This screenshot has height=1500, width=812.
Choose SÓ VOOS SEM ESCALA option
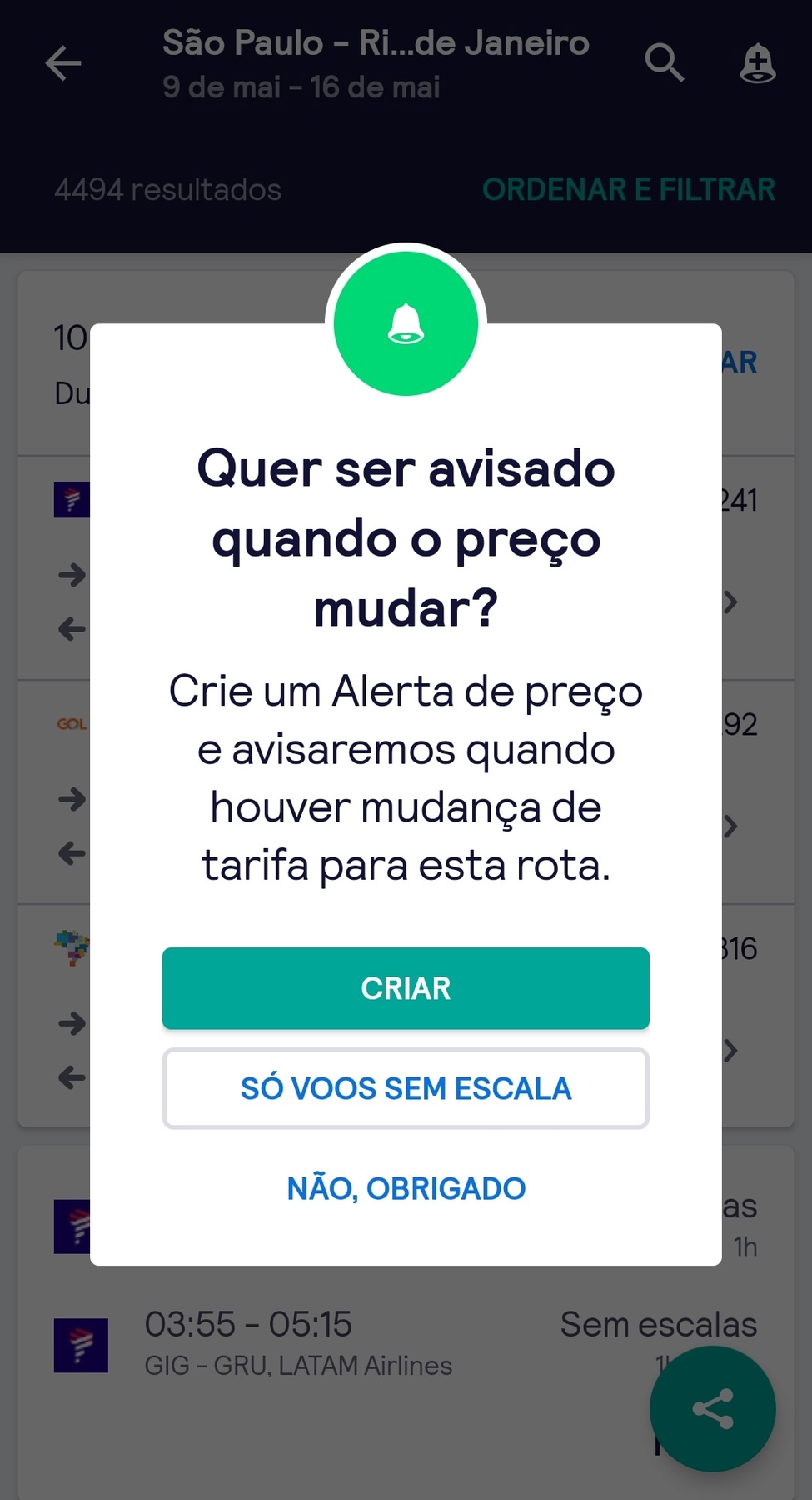(406, 1088)
